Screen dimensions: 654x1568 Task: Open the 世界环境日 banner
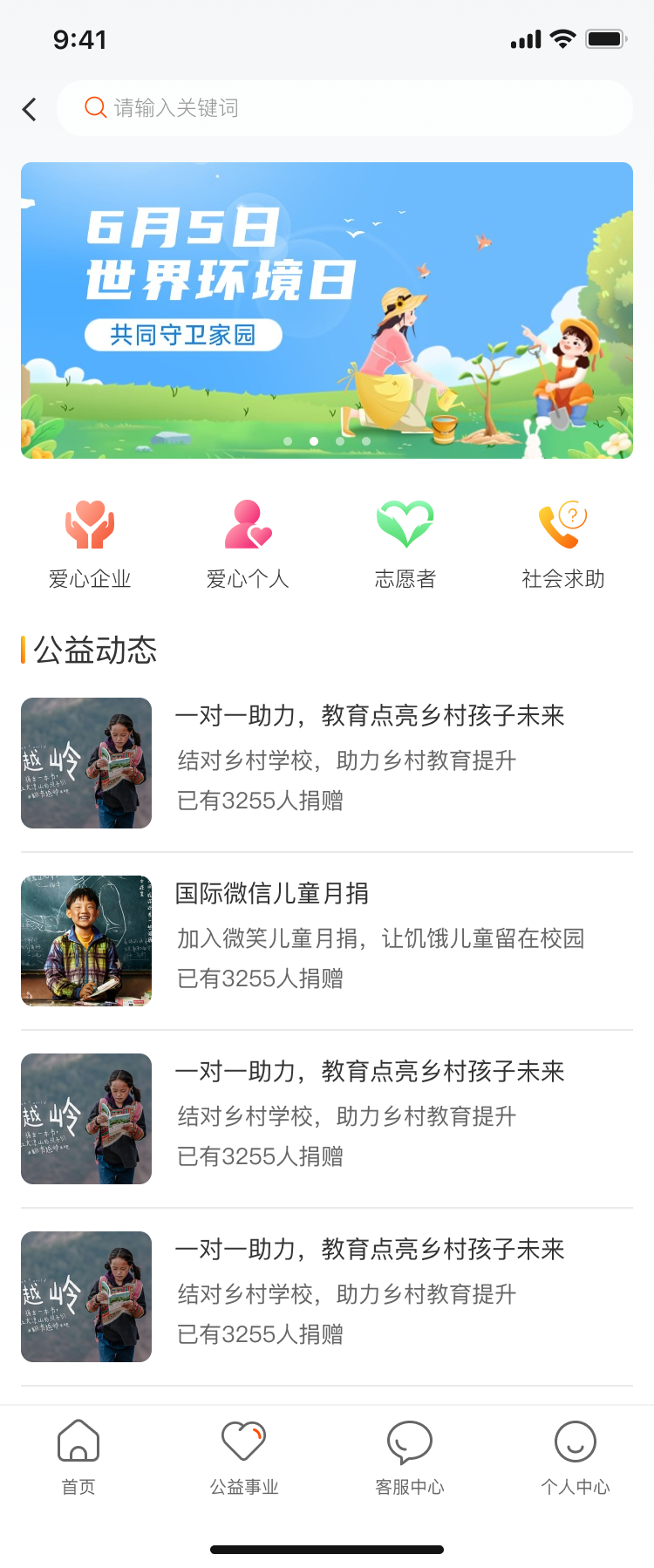pyautogui.click(x=327, y=310)
